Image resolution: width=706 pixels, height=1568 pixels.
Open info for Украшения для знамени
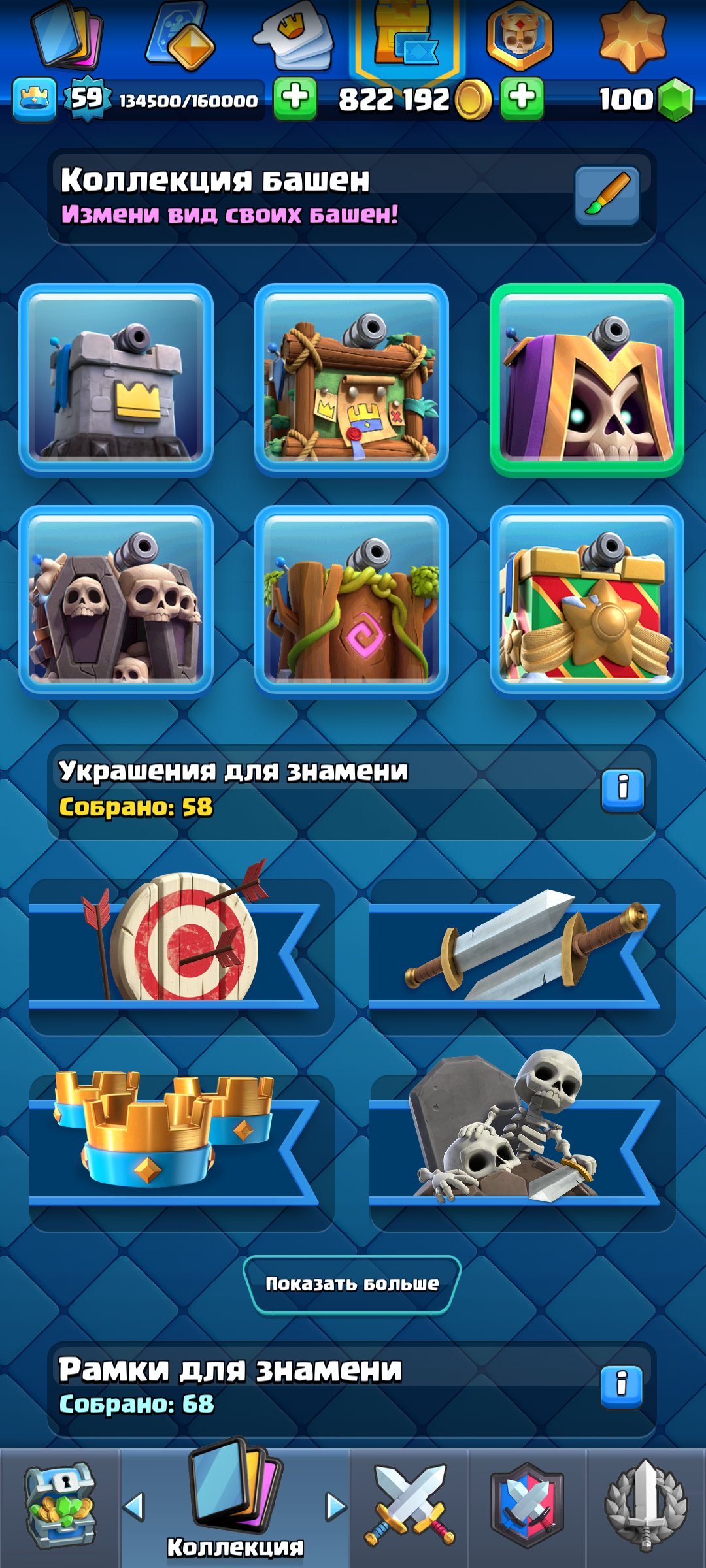click(x=622, y=791)
